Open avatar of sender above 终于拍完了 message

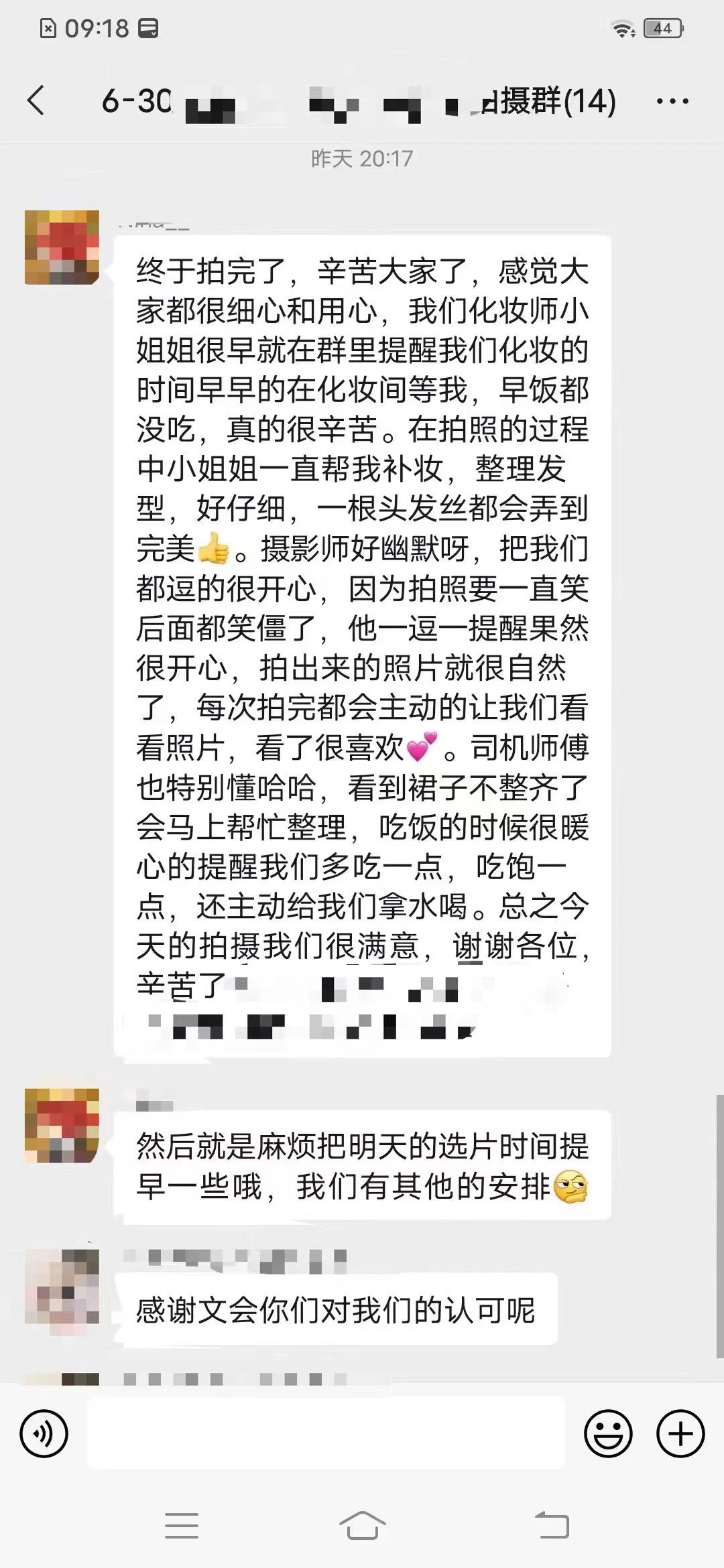(62, 247)
